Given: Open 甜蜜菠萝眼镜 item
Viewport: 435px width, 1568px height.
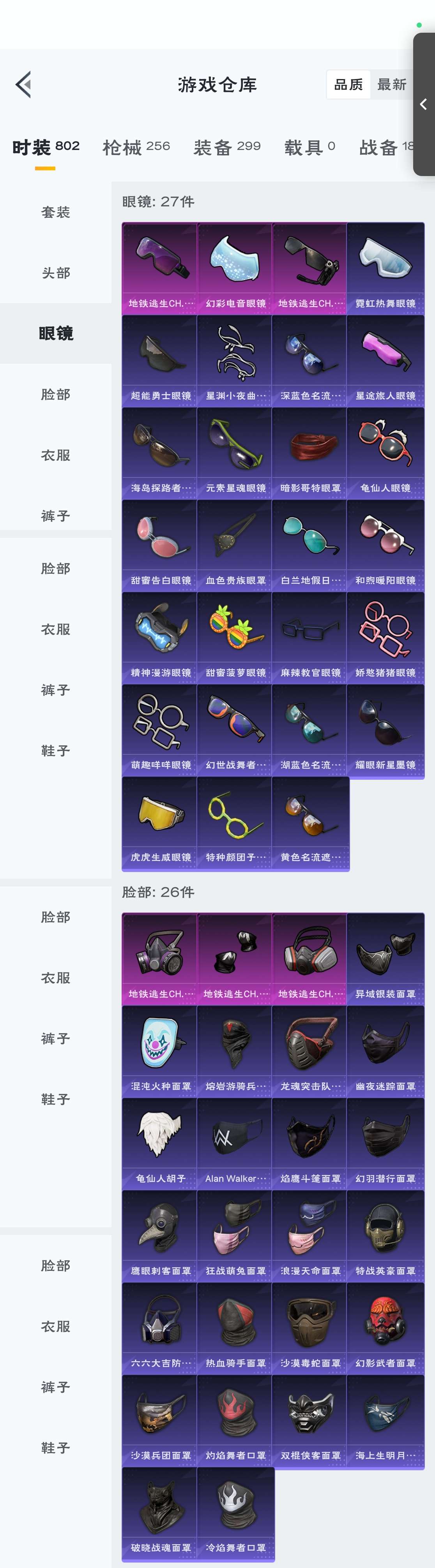Looking at the screenshot, I should (x=235, y=637).
